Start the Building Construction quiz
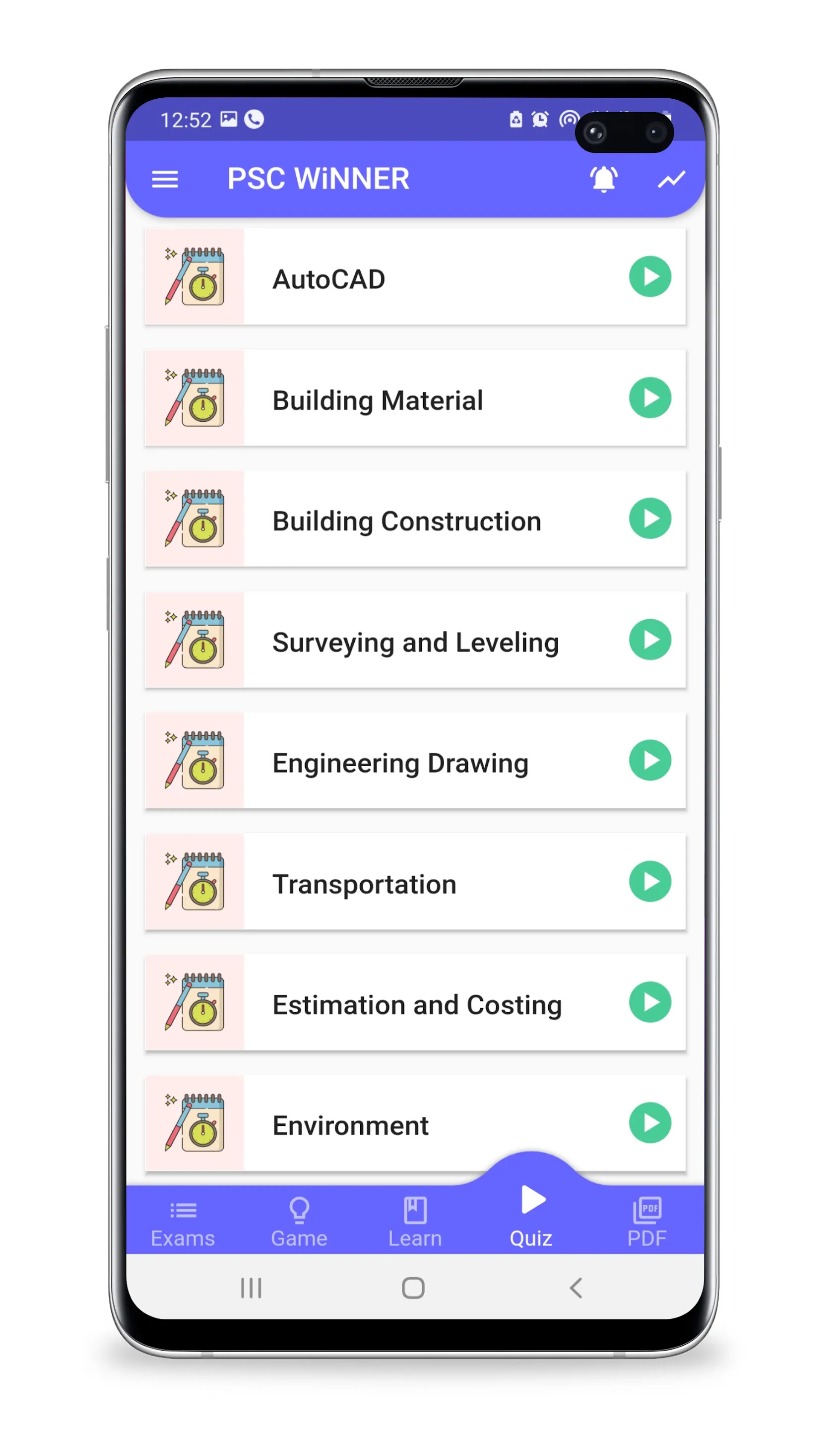Image resolution: width=840 pixels, height=1429 pixels. point(650,519)
